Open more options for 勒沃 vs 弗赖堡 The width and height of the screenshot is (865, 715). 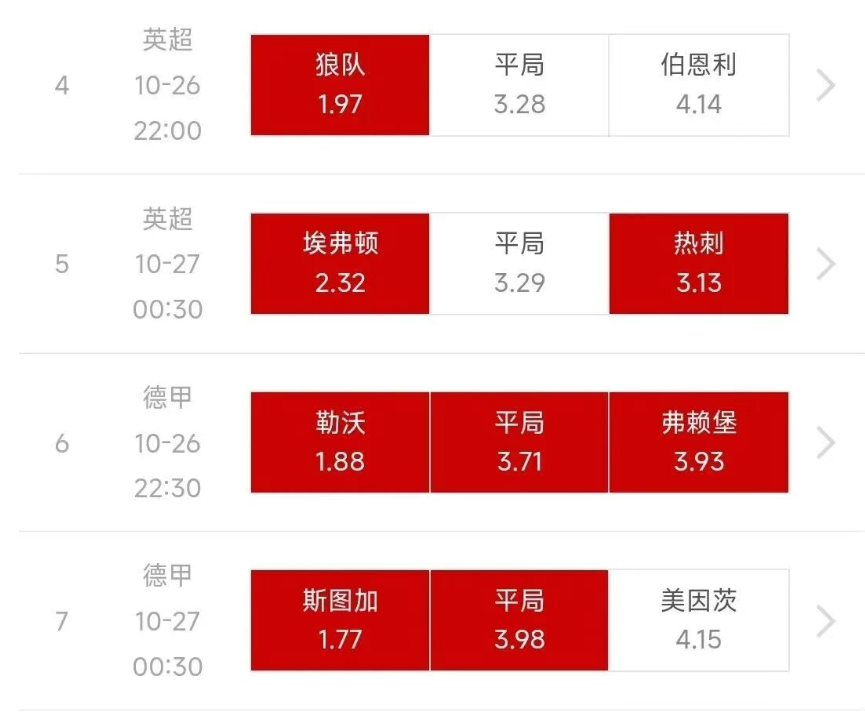[826, 443]
